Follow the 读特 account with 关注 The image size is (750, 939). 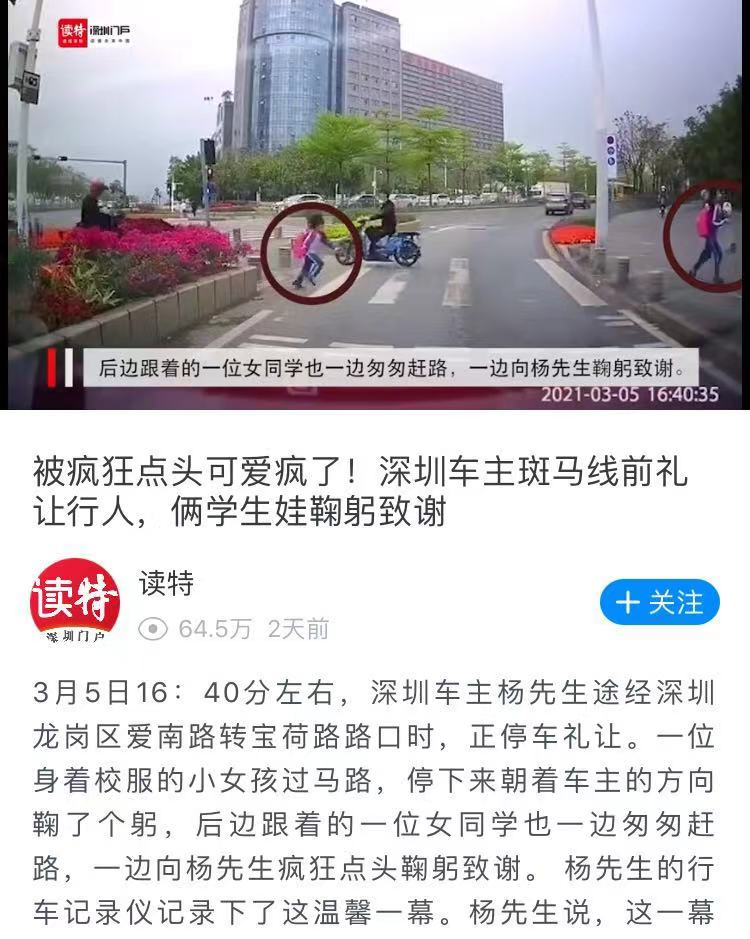point(659,602)
